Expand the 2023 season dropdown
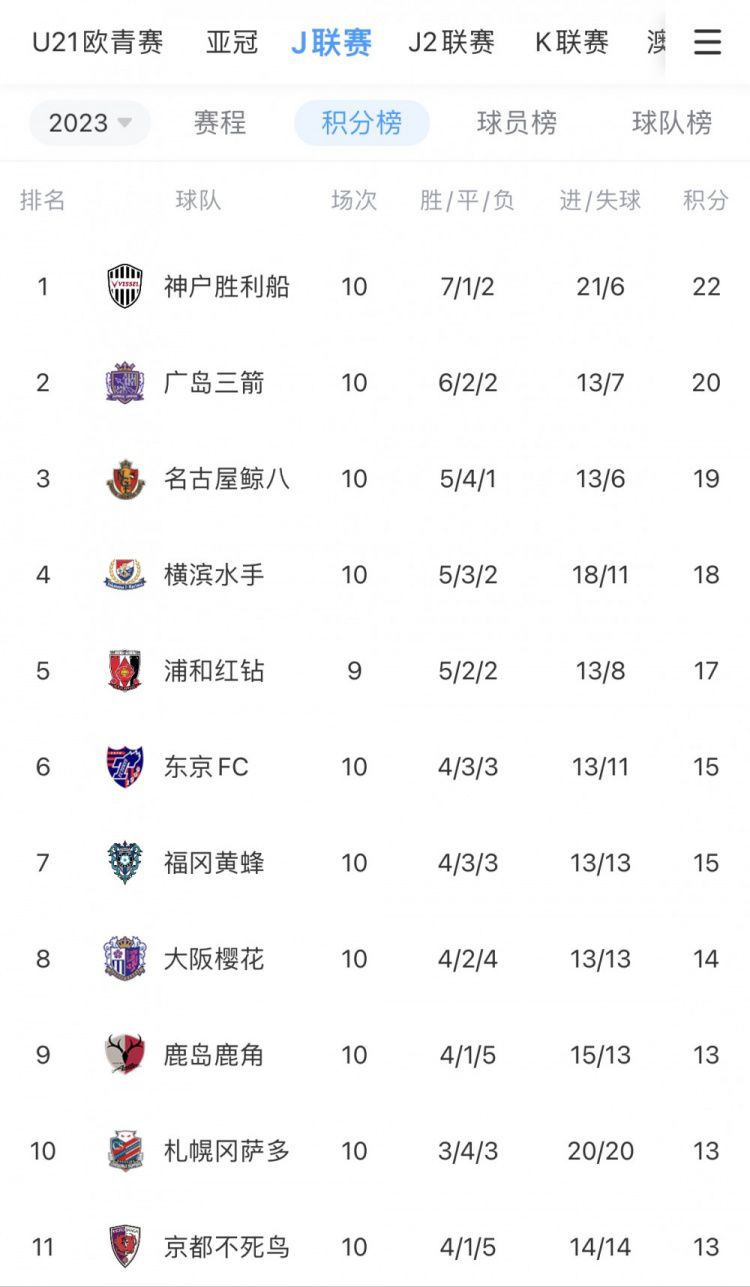 90,123
